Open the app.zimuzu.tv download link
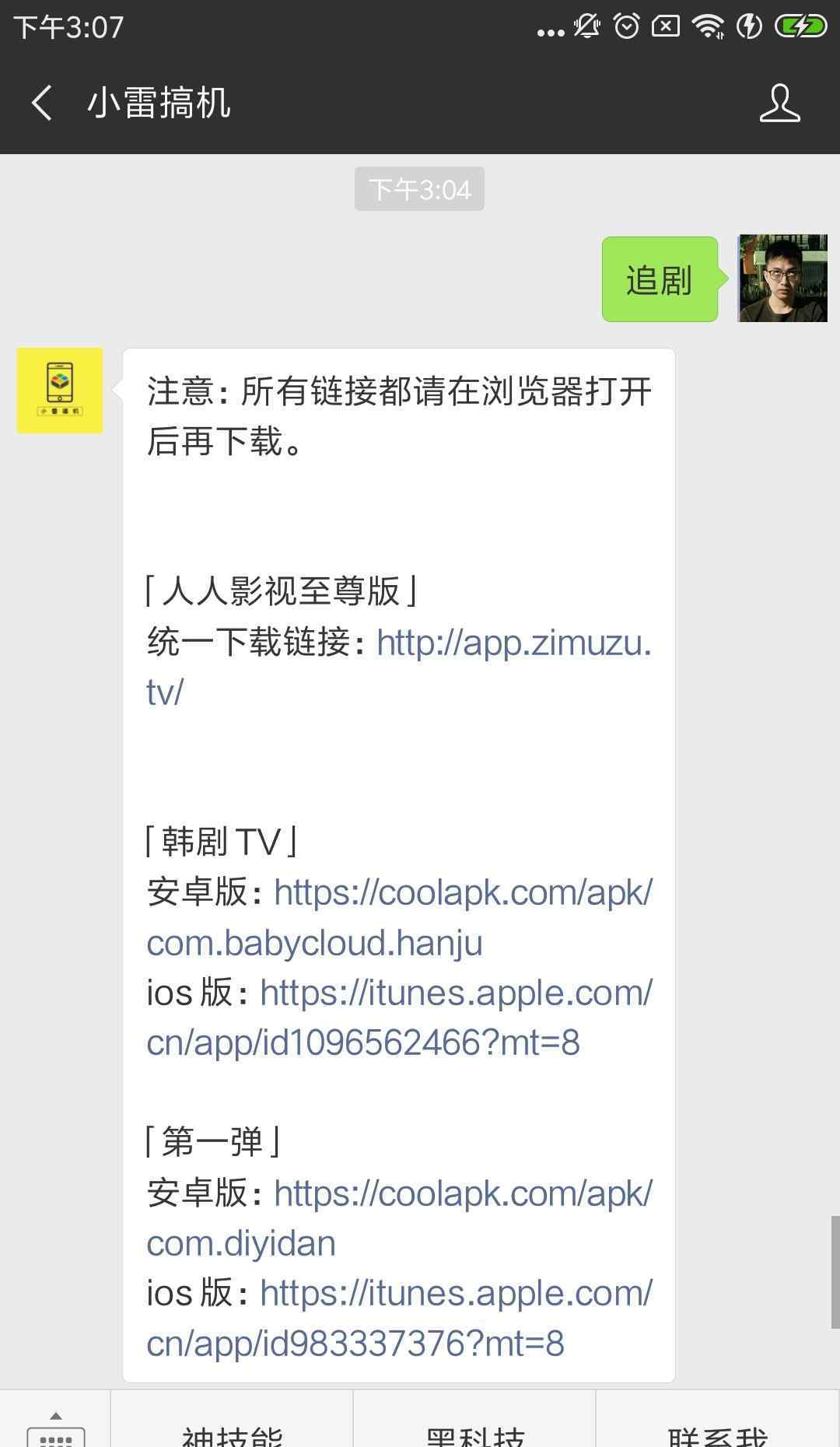840x1447 pixels. pyautogui.click(x=513, y=643)
